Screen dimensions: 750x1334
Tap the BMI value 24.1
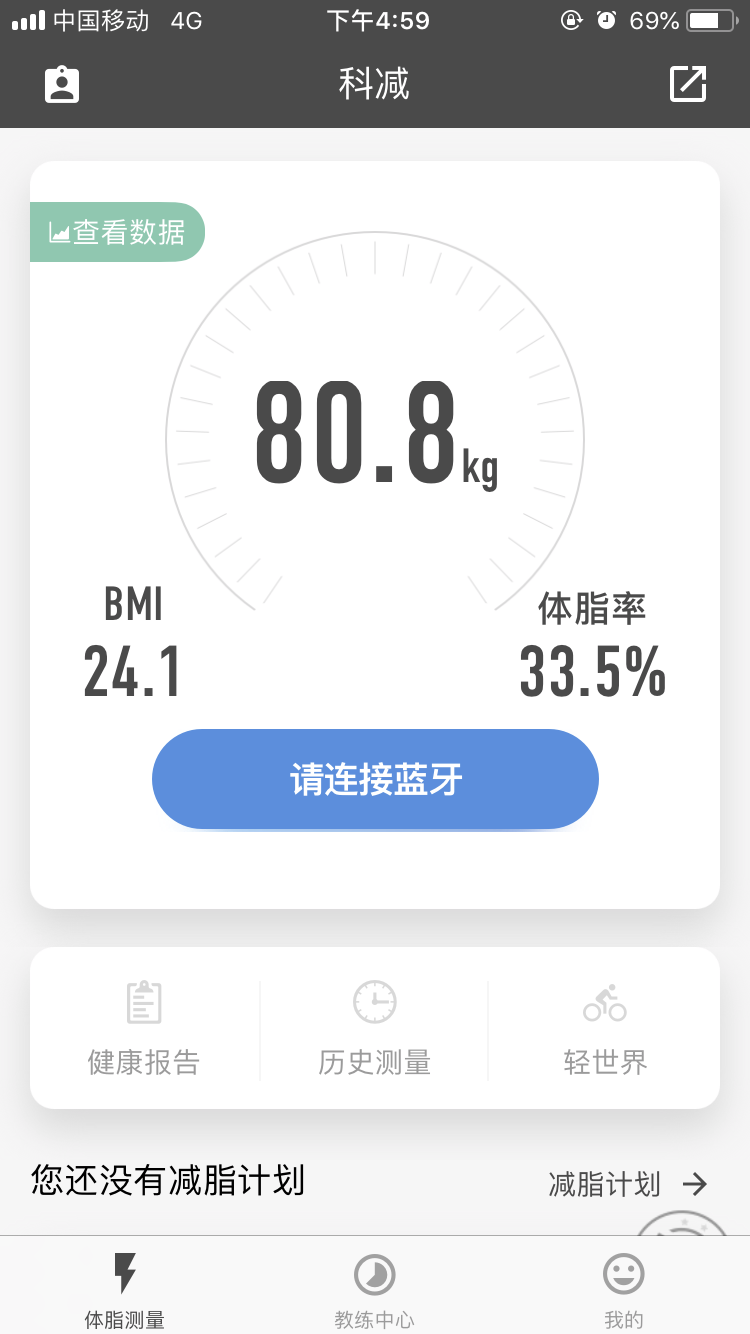click(131, 670)
